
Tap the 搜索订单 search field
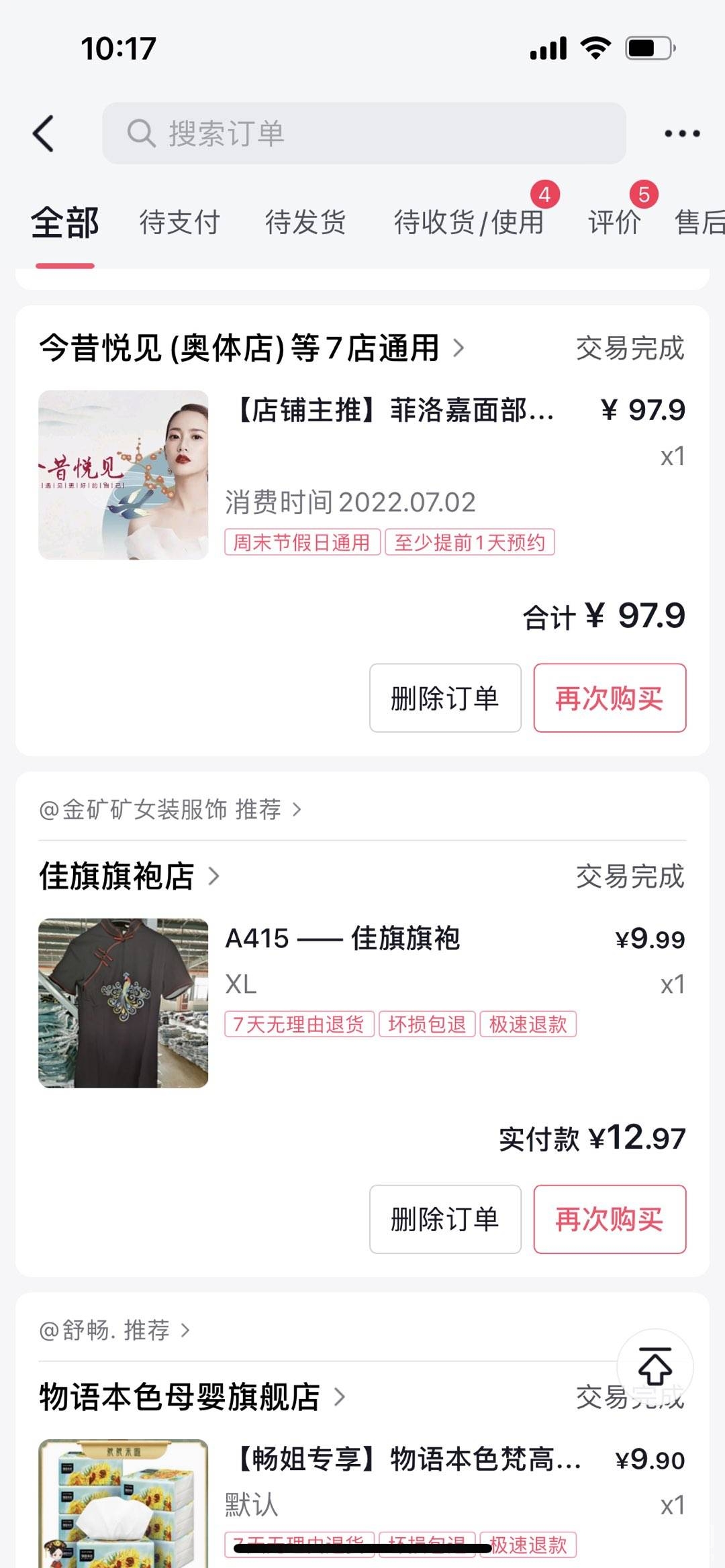[x=364, y=134]
